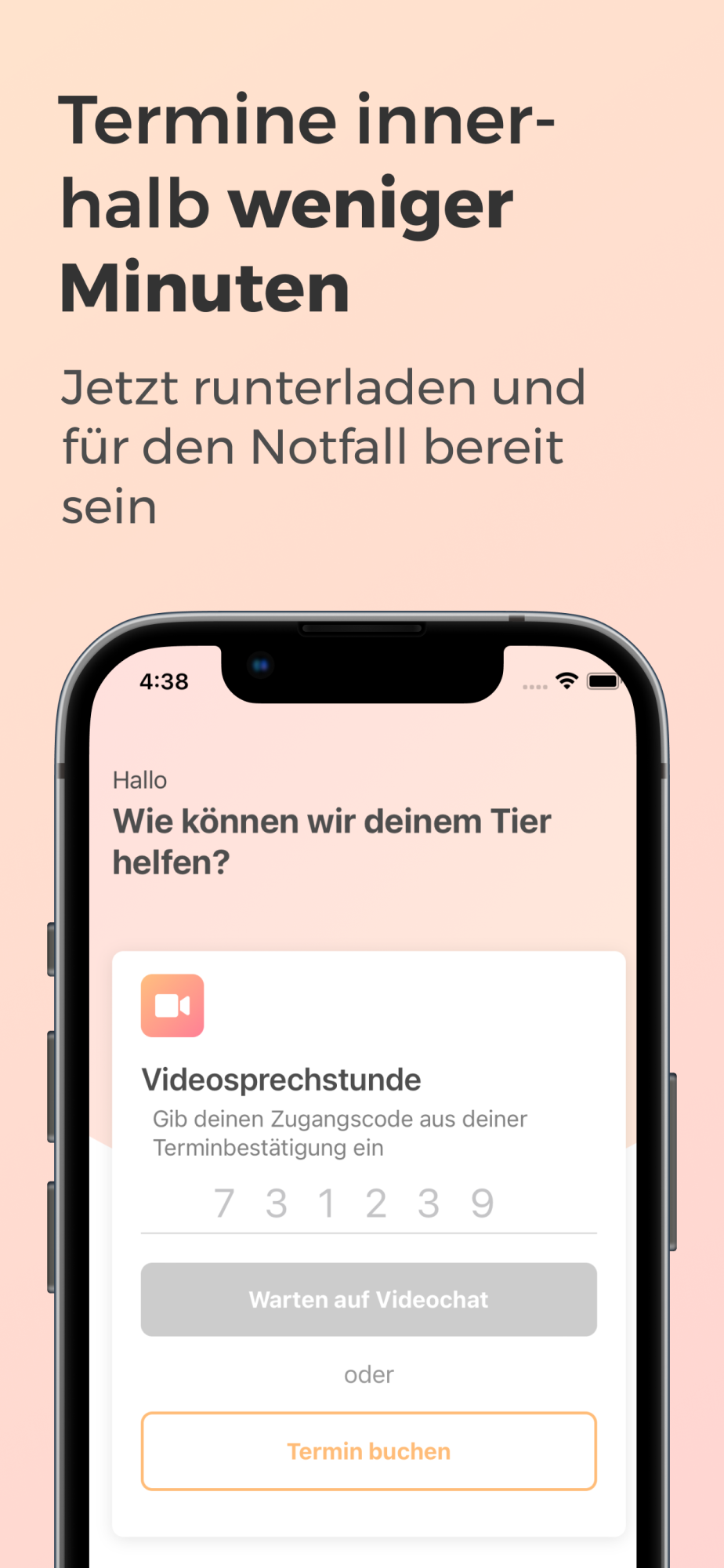Screen dimensions: 724x1568
Task: Tap the battery indicator icon
Action: (x=604, y=681)
